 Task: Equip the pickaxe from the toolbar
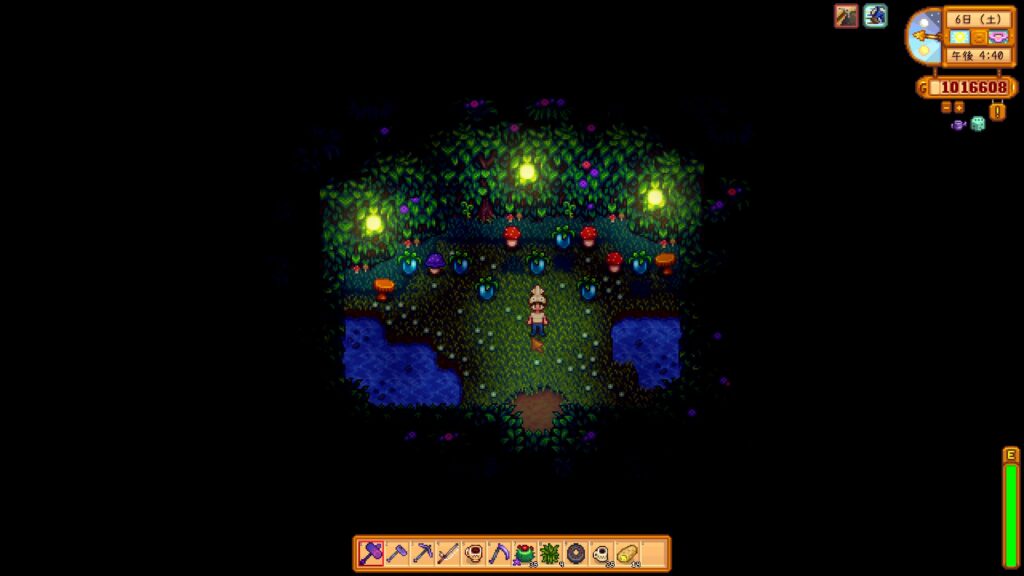(422, 553)
